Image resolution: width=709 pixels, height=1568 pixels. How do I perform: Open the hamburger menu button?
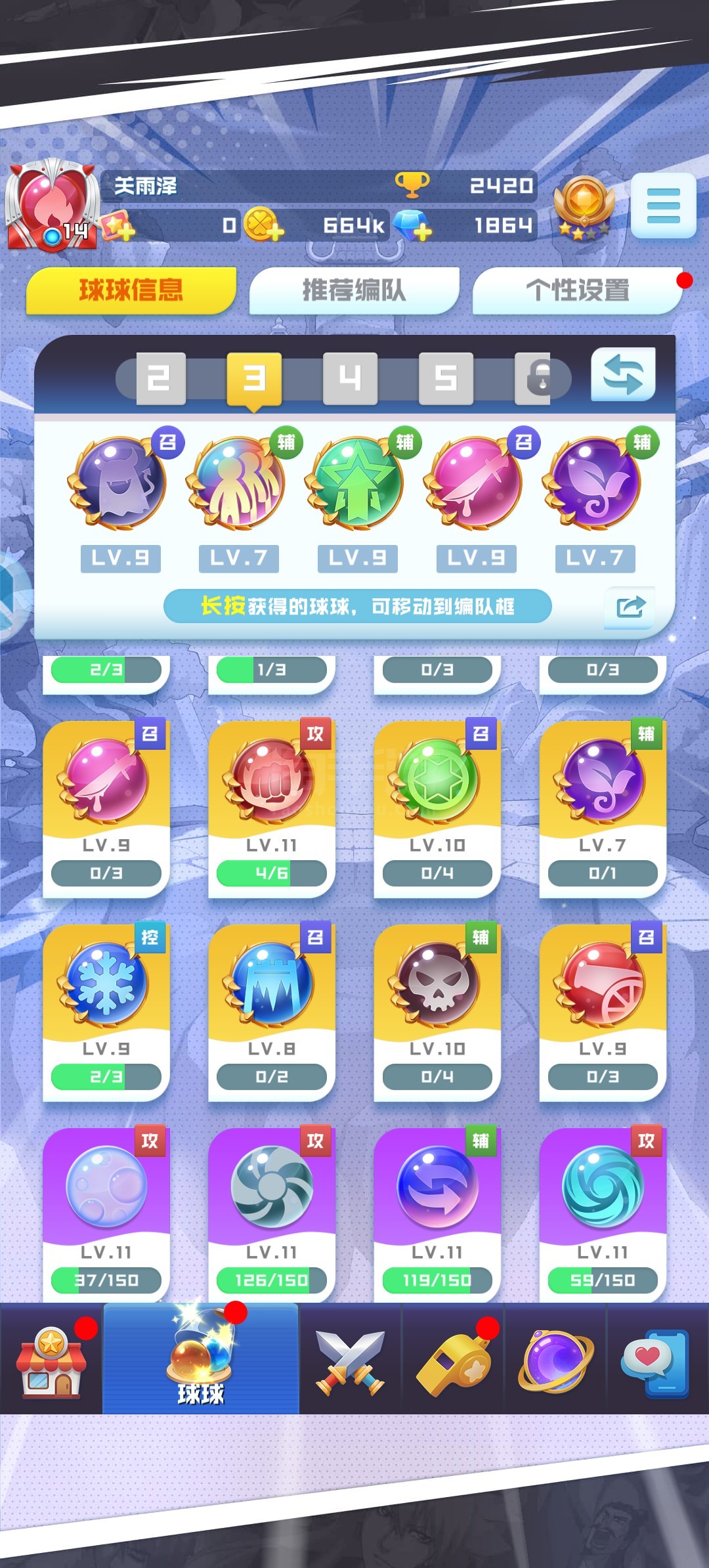[x=663, y=206]
